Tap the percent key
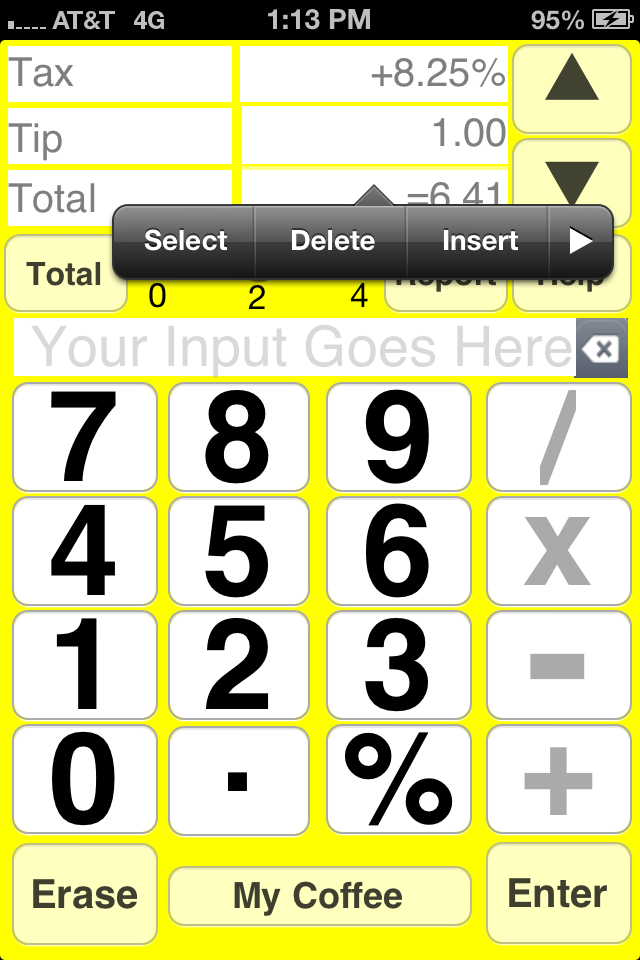640x960 pixels. click(398, 780)
